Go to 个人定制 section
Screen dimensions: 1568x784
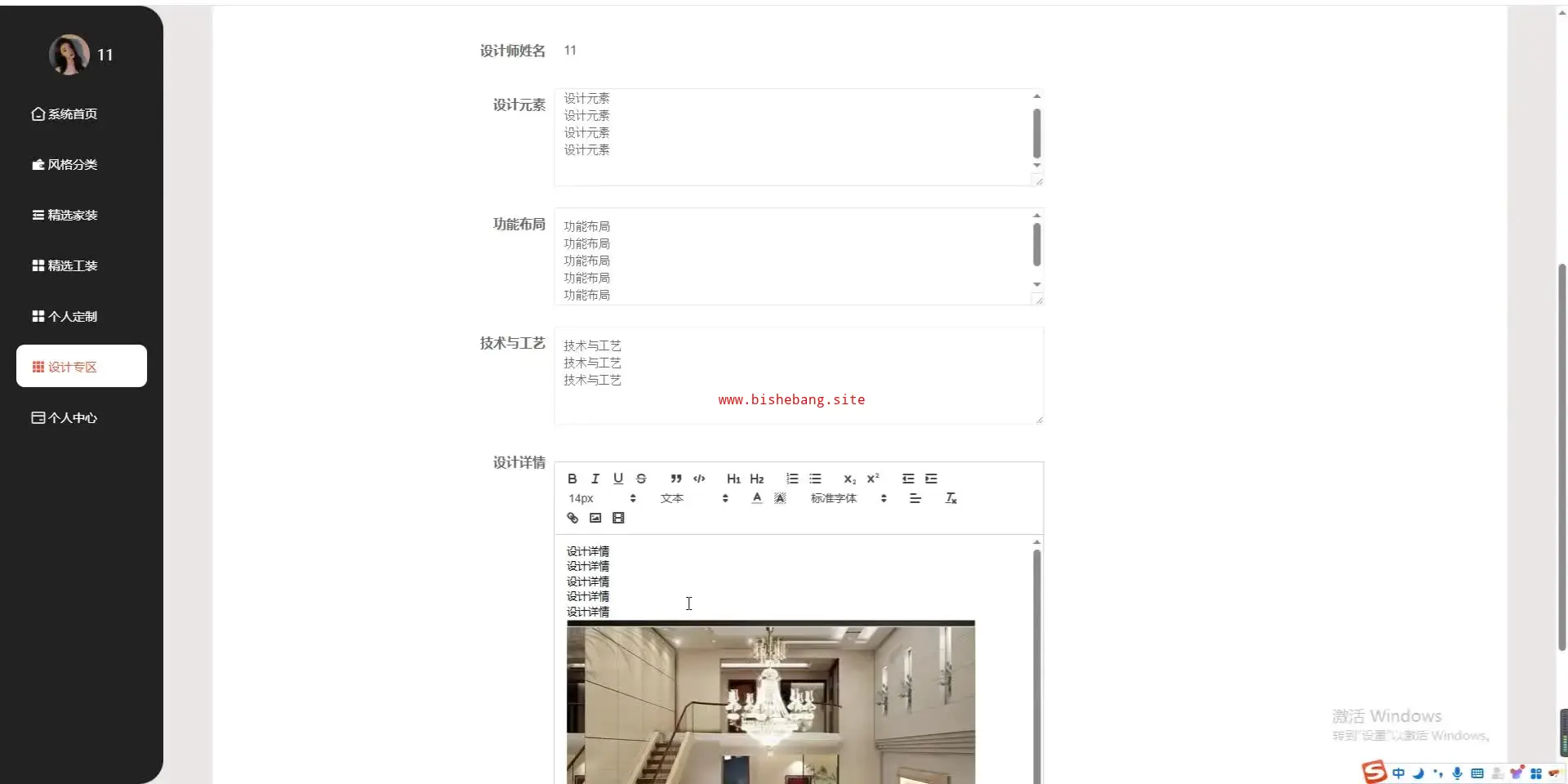pos(65,317)
